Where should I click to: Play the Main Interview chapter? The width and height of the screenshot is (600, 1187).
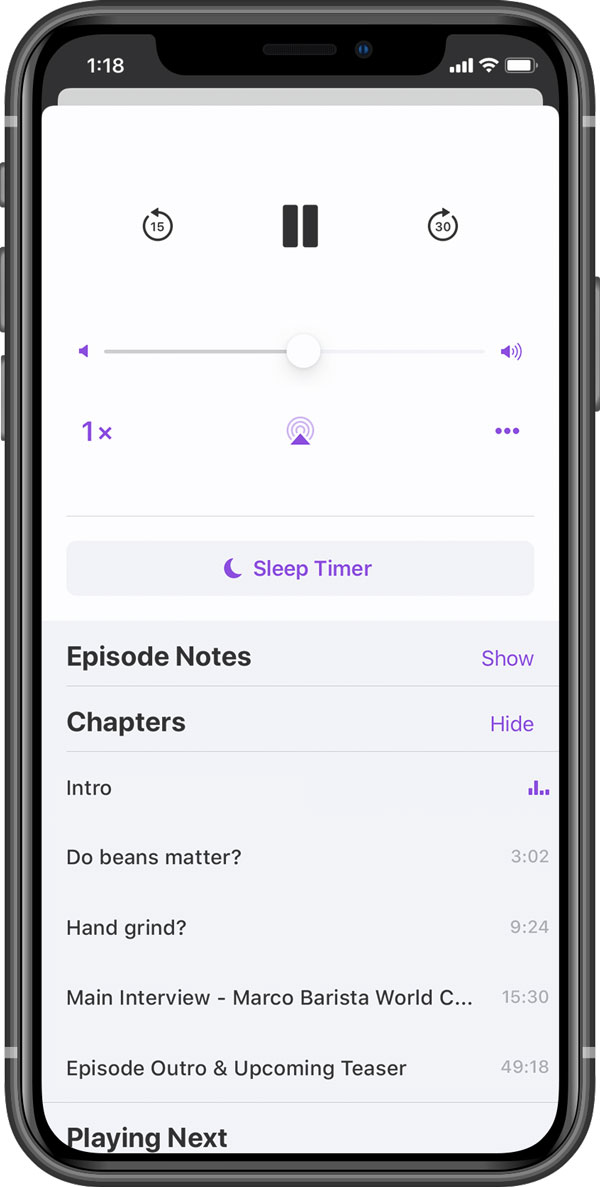pos(300,997)
